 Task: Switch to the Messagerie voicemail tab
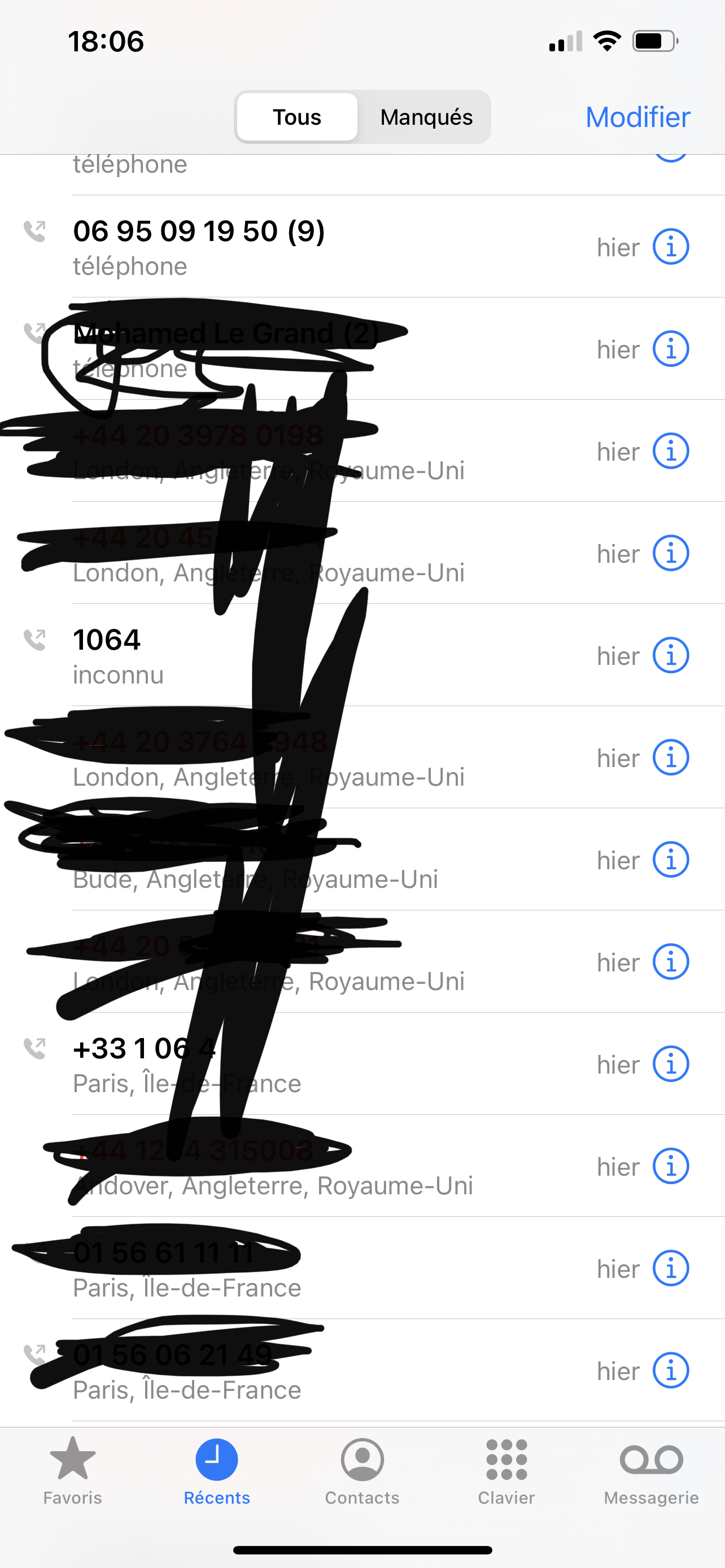(650, 1469)
